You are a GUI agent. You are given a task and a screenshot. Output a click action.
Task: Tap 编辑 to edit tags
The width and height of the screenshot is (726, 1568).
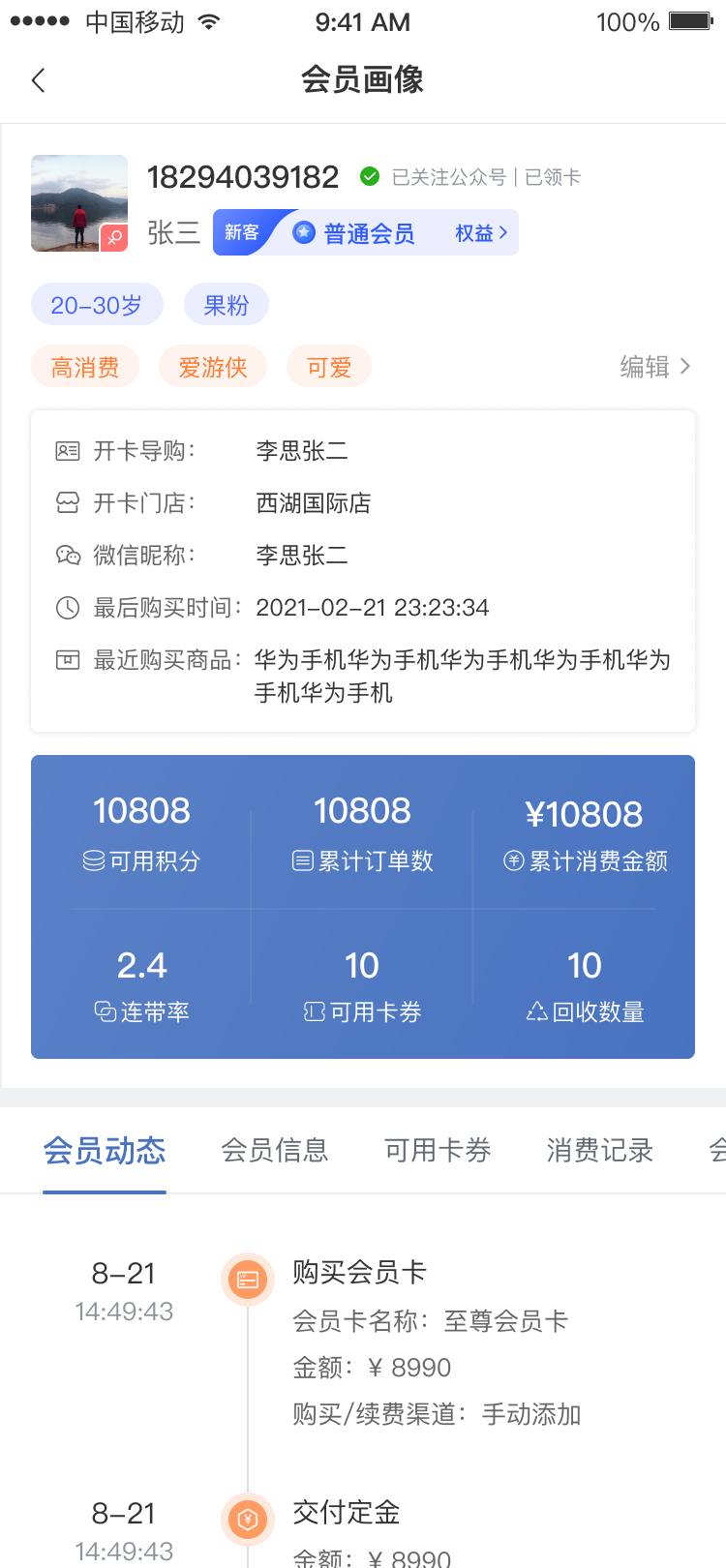(x=655, y=367)
